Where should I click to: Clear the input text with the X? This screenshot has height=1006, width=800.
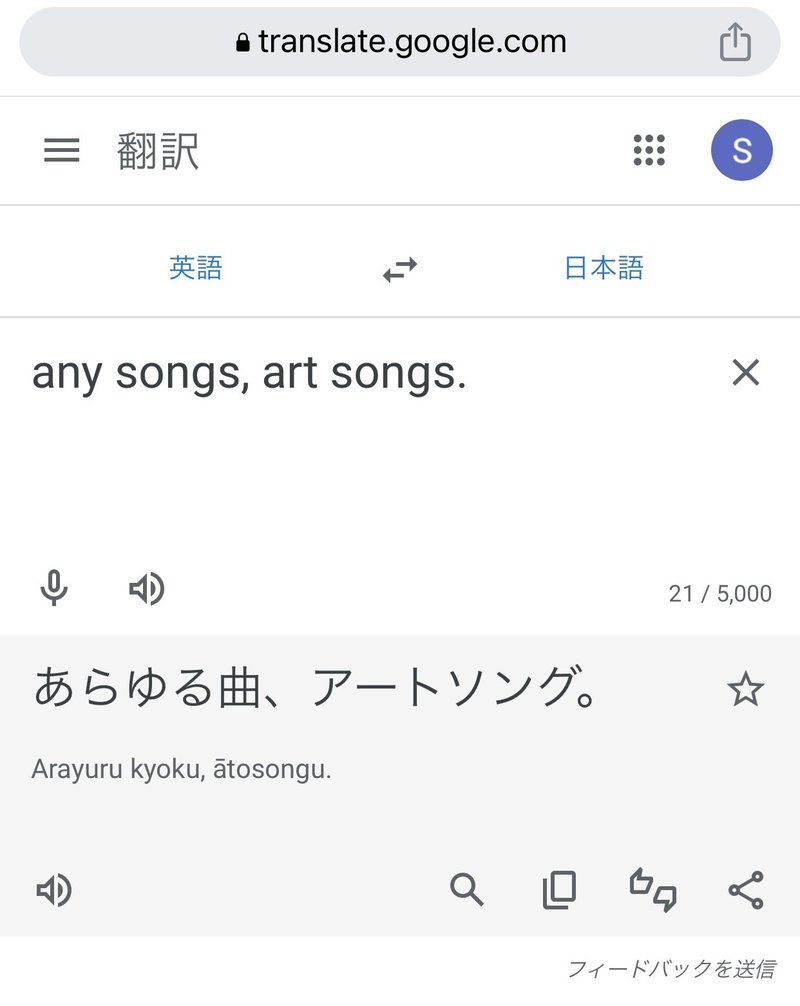click(745, 372)
